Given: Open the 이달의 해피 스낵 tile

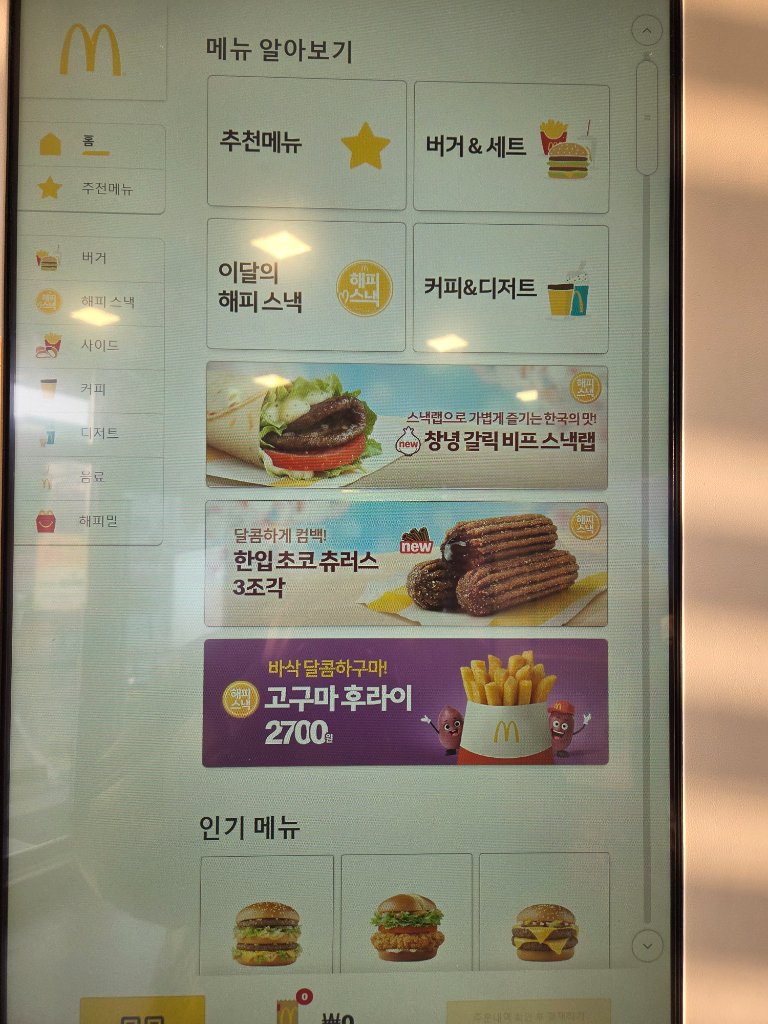Looking at the screenshot, I should pyautogui.click(x=306, y=286).
